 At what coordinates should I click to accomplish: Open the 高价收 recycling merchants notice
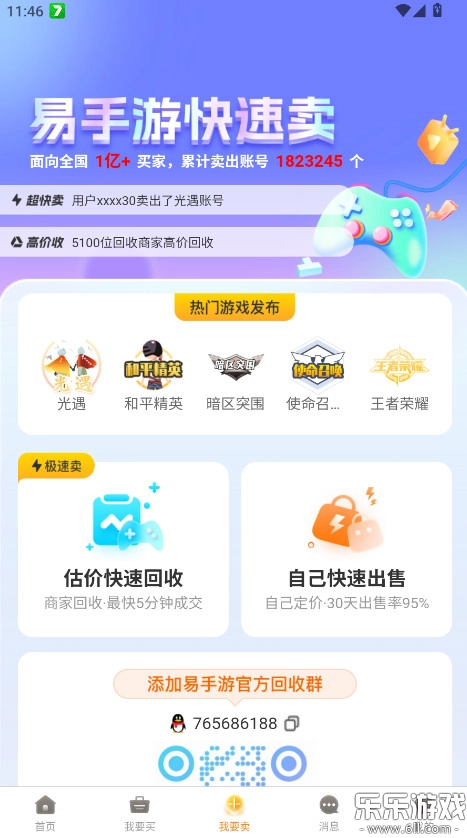[x=174, y=242]
